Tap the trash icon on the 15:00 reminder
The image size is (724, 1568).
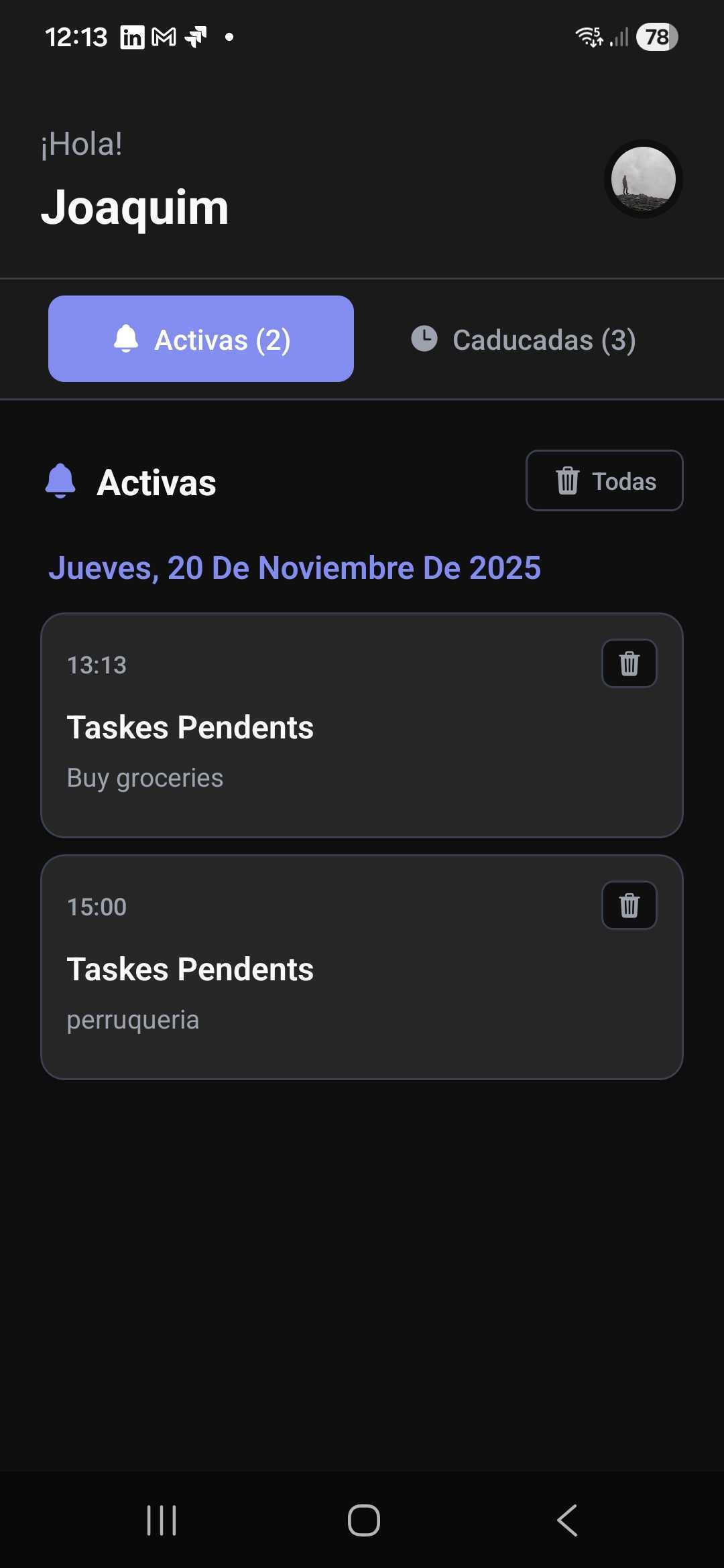point(628,906)
